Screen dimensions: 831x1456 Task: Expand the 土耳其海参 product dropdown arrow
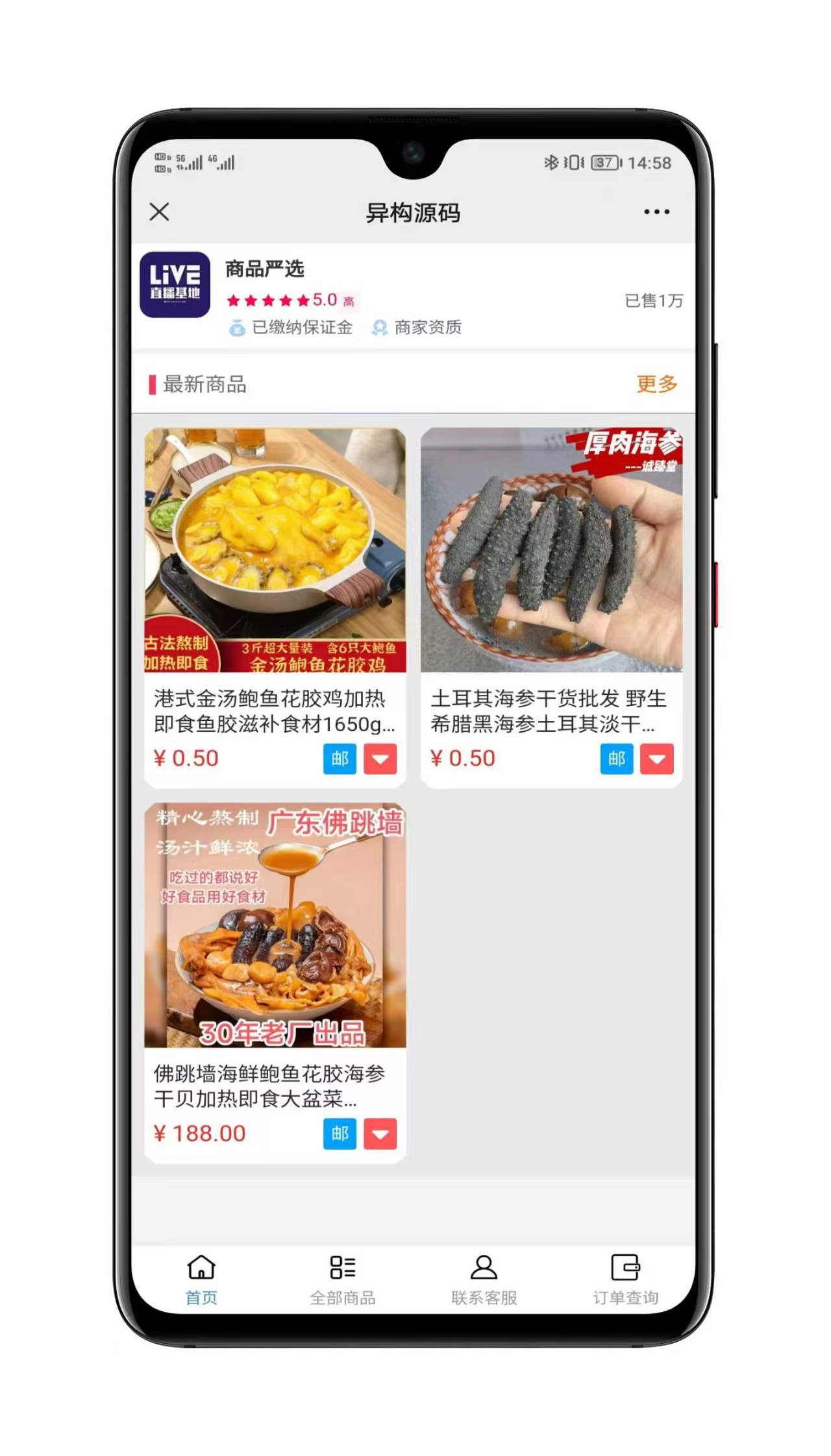pos(658,758)
